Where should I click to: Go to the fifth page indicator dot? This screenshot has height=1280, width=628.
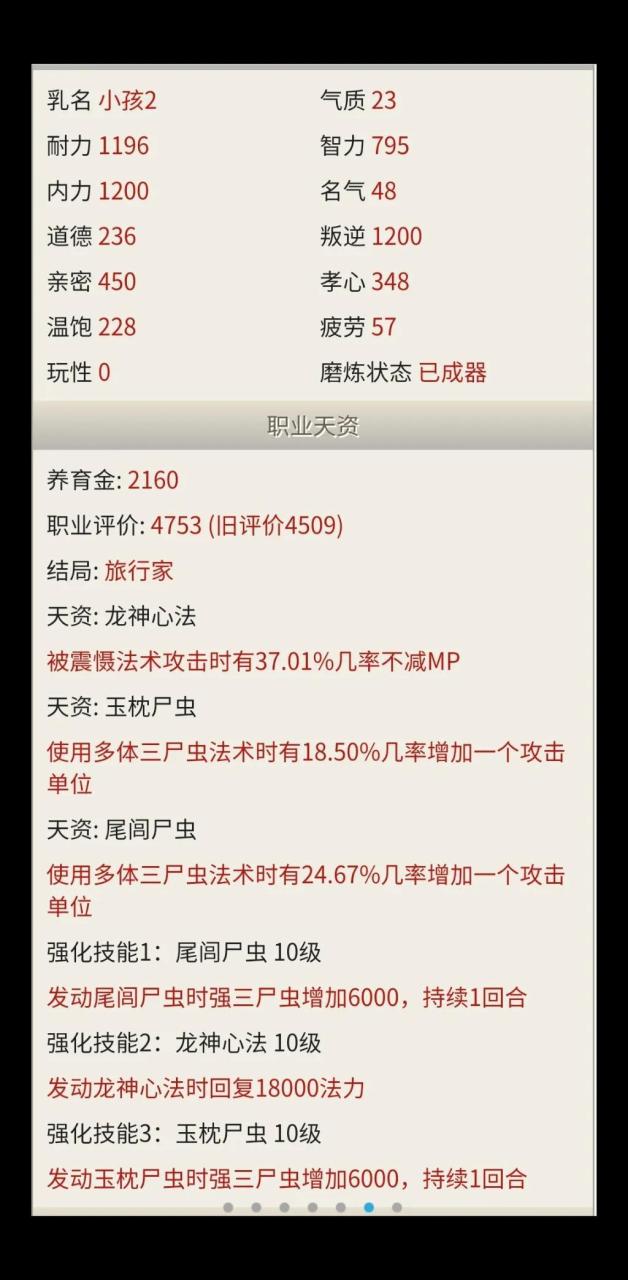(x=341, y=1207)
